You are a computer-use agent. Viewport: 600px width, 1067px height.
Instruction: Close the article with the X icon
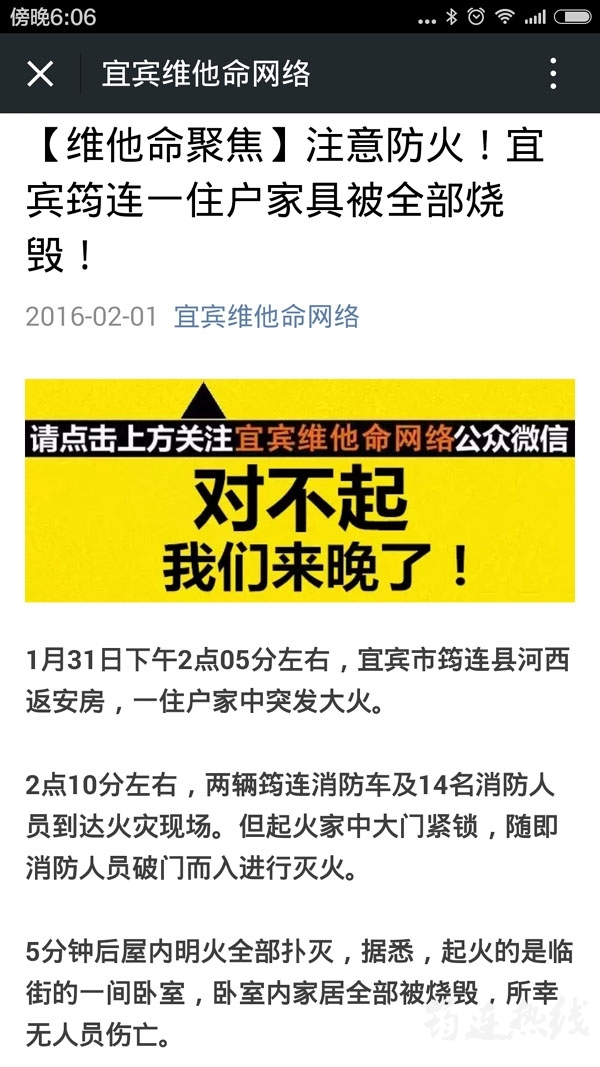tap(40, 73)
